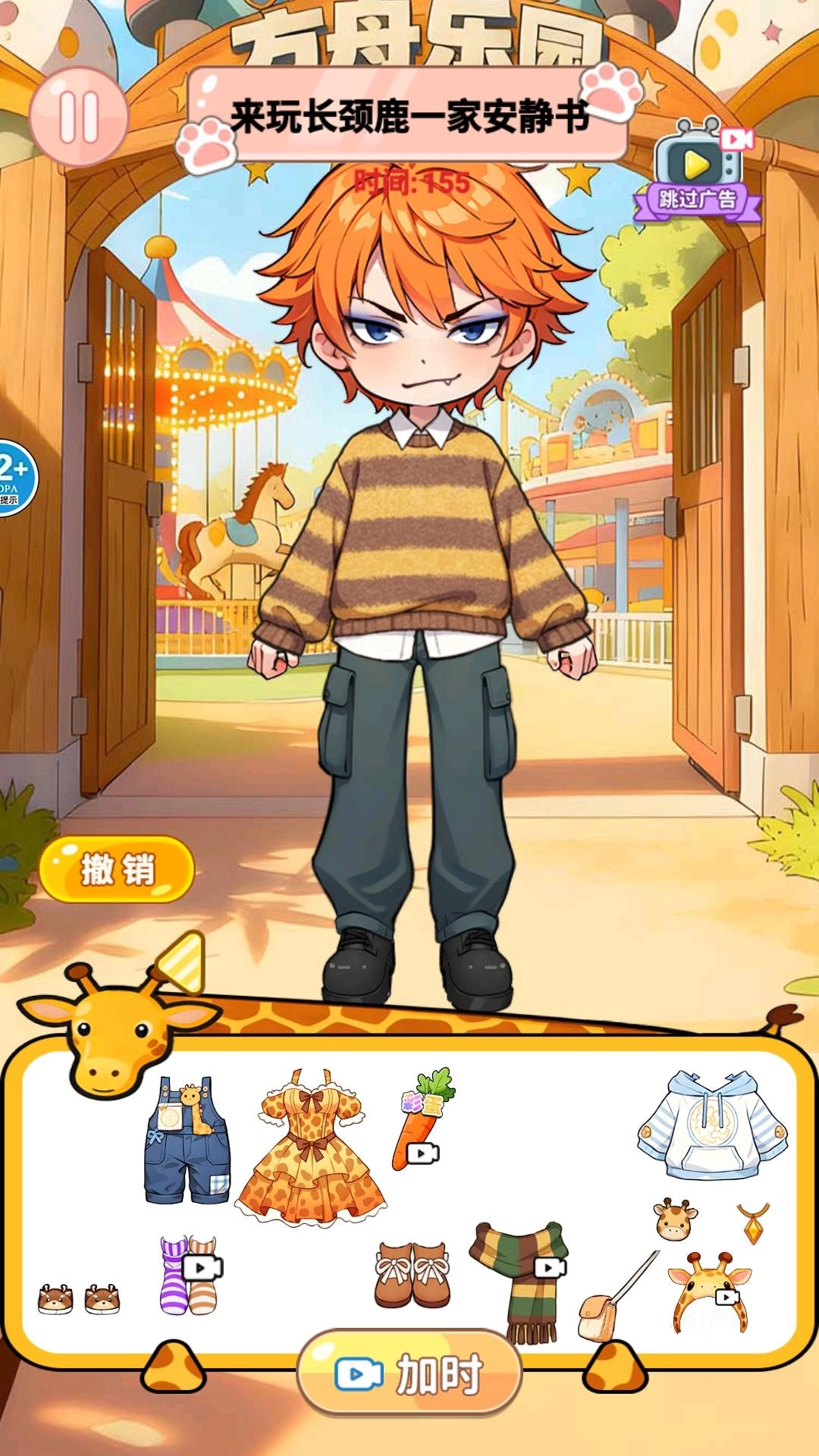
Task: Pick the giraffe hood hat
Action: click(x=710, y=1291)
